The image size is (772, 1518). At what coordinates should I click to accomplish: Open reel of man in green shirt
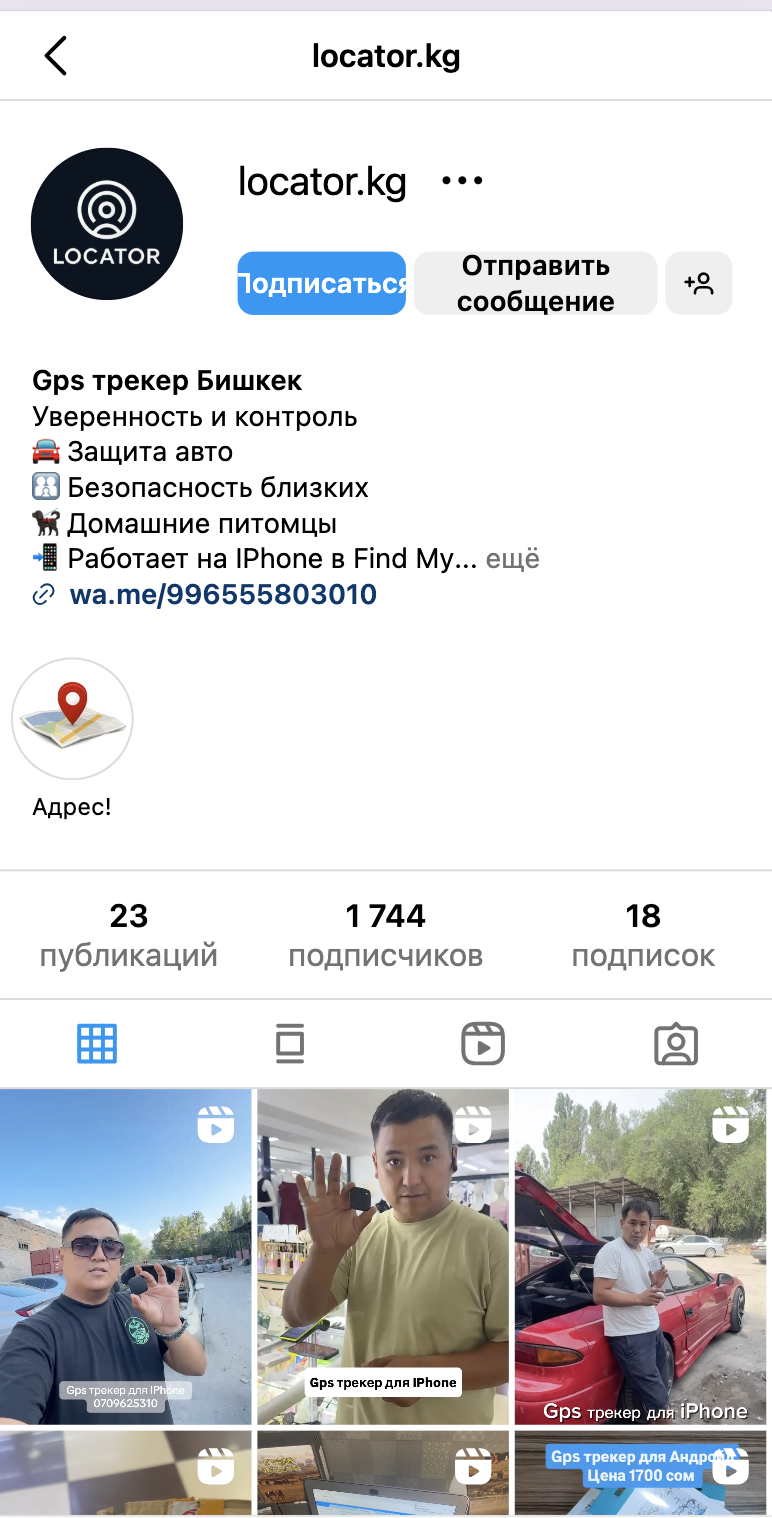coord(383,1257)
